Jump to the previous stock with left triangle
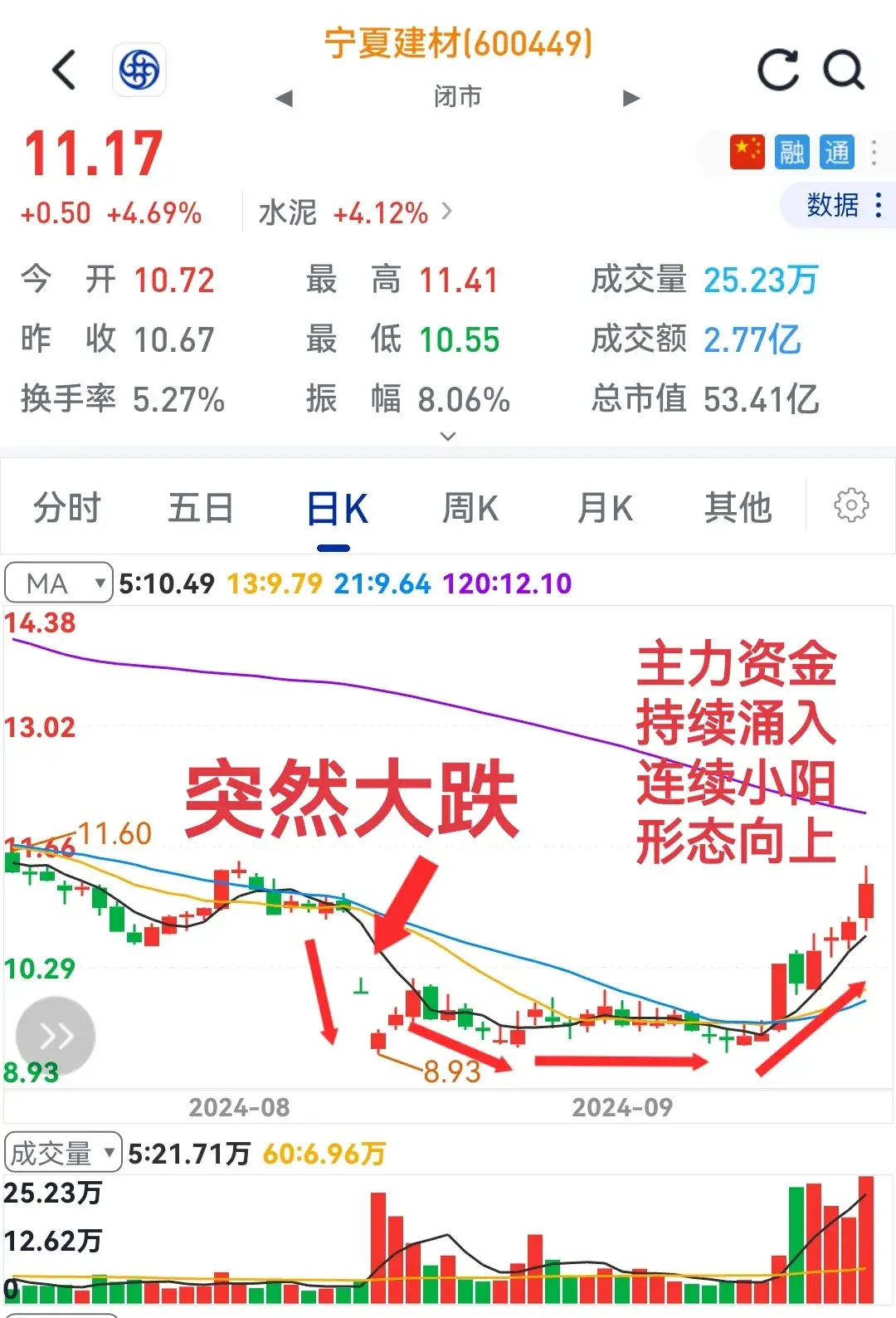The width and height of the screenshot is (896, 1318). [284, 98]
